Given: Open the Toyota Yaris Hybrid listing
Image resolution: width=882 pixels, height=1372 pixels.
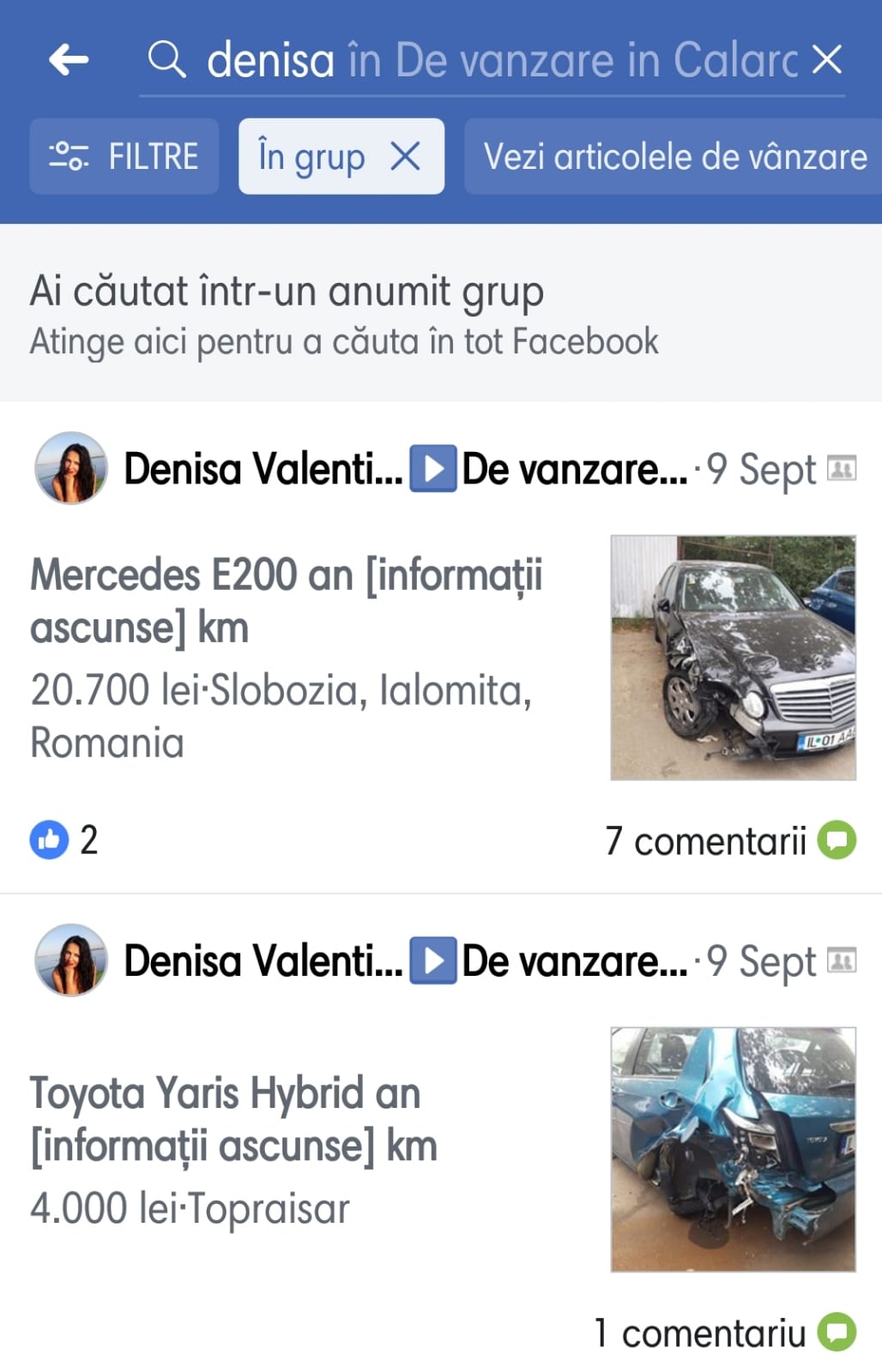Looking at the screenshot, I should pos(233,1119).
